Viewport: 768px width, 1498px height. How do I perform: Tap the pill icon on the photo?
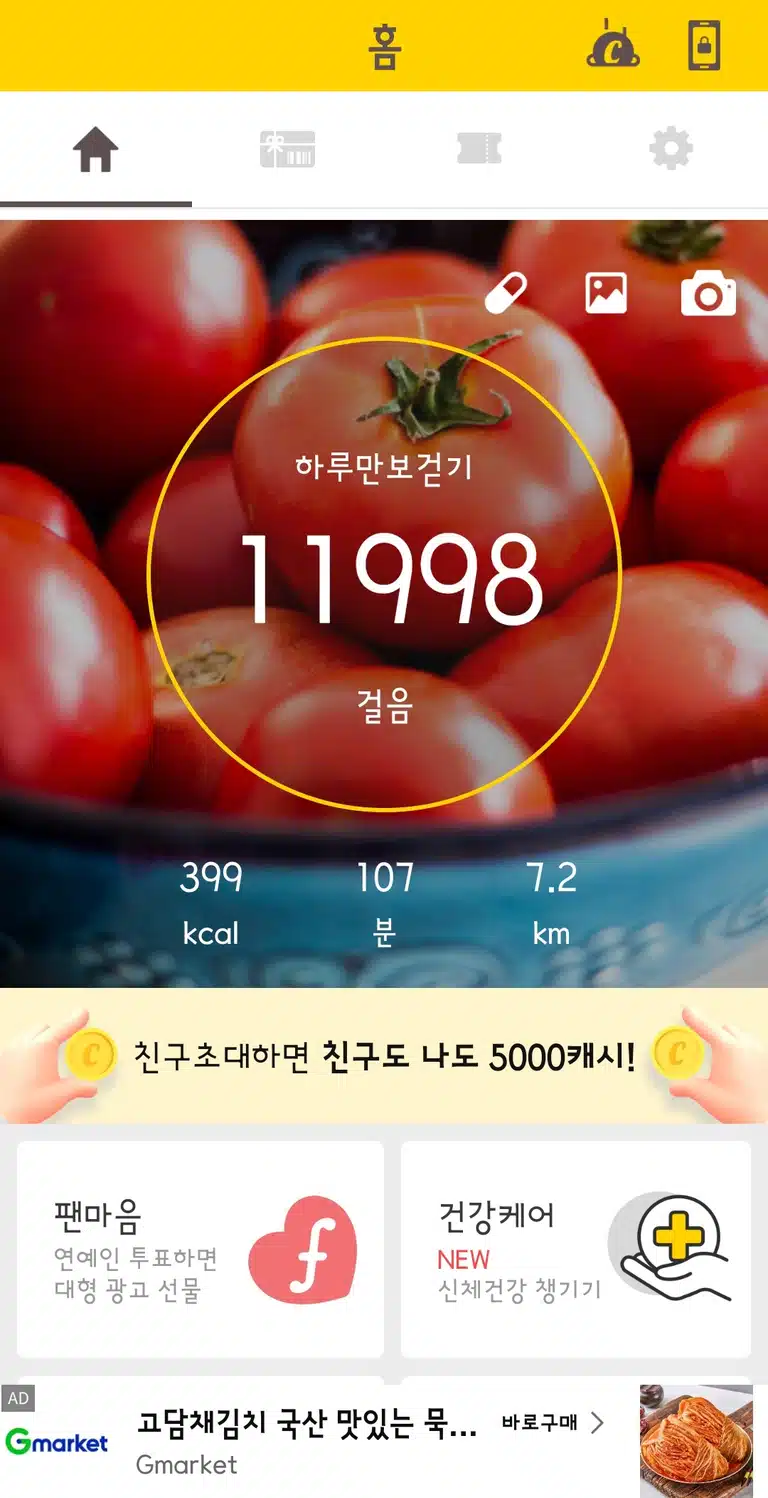(505, 295)
